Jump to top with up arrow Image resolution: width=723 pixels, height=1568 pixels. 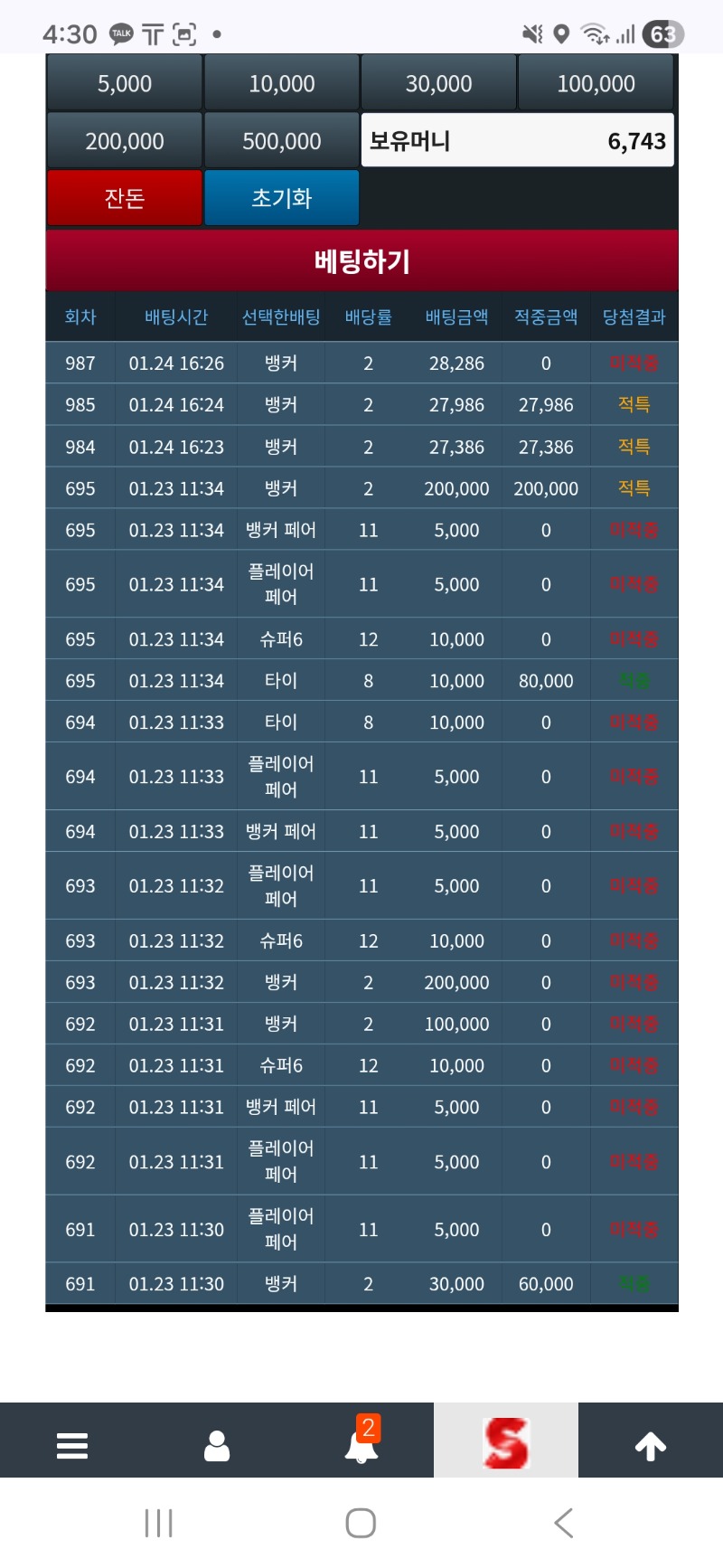(x=651, y=1445)
